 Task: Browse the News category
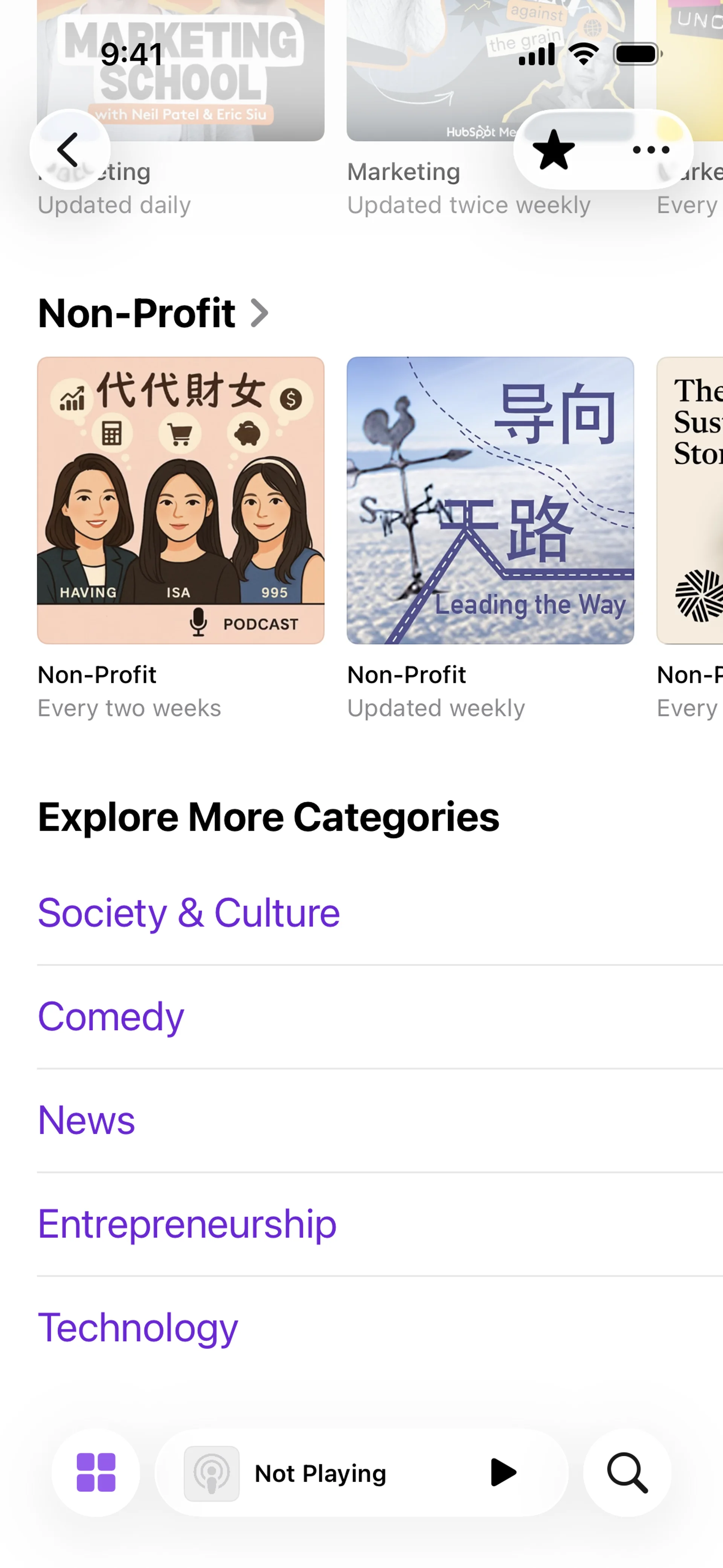tap(86, 1120)
